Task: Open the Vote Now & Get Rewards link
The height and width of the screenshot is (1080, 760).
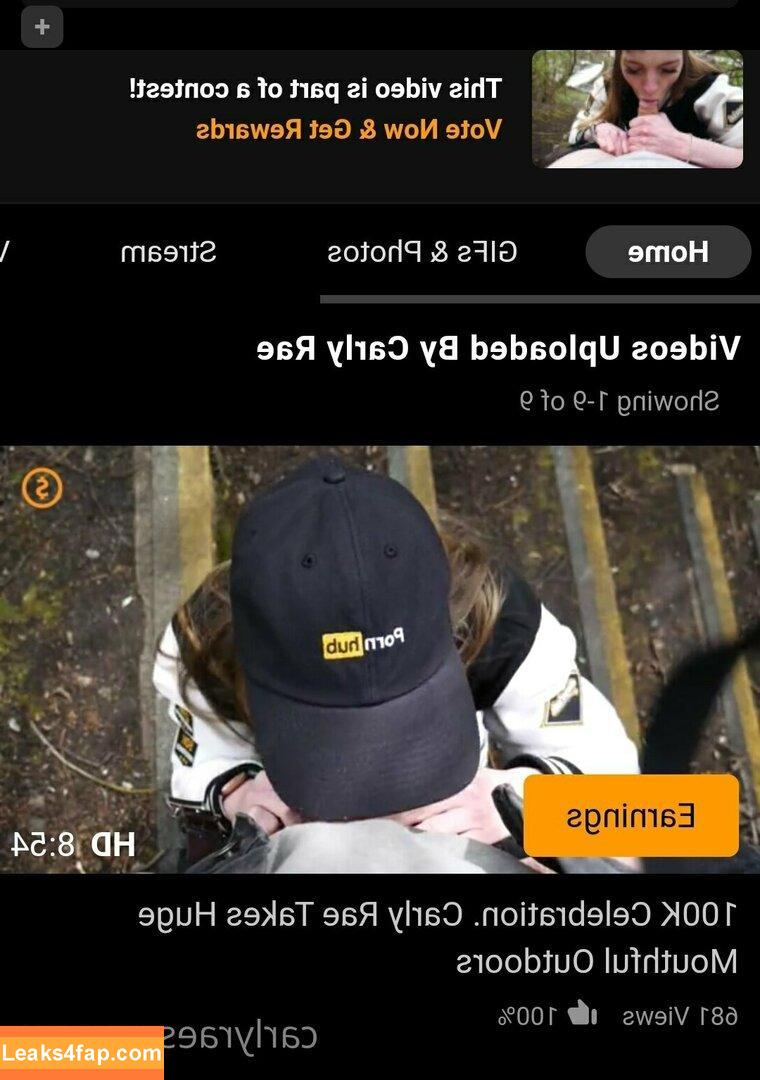Action: 348,130
